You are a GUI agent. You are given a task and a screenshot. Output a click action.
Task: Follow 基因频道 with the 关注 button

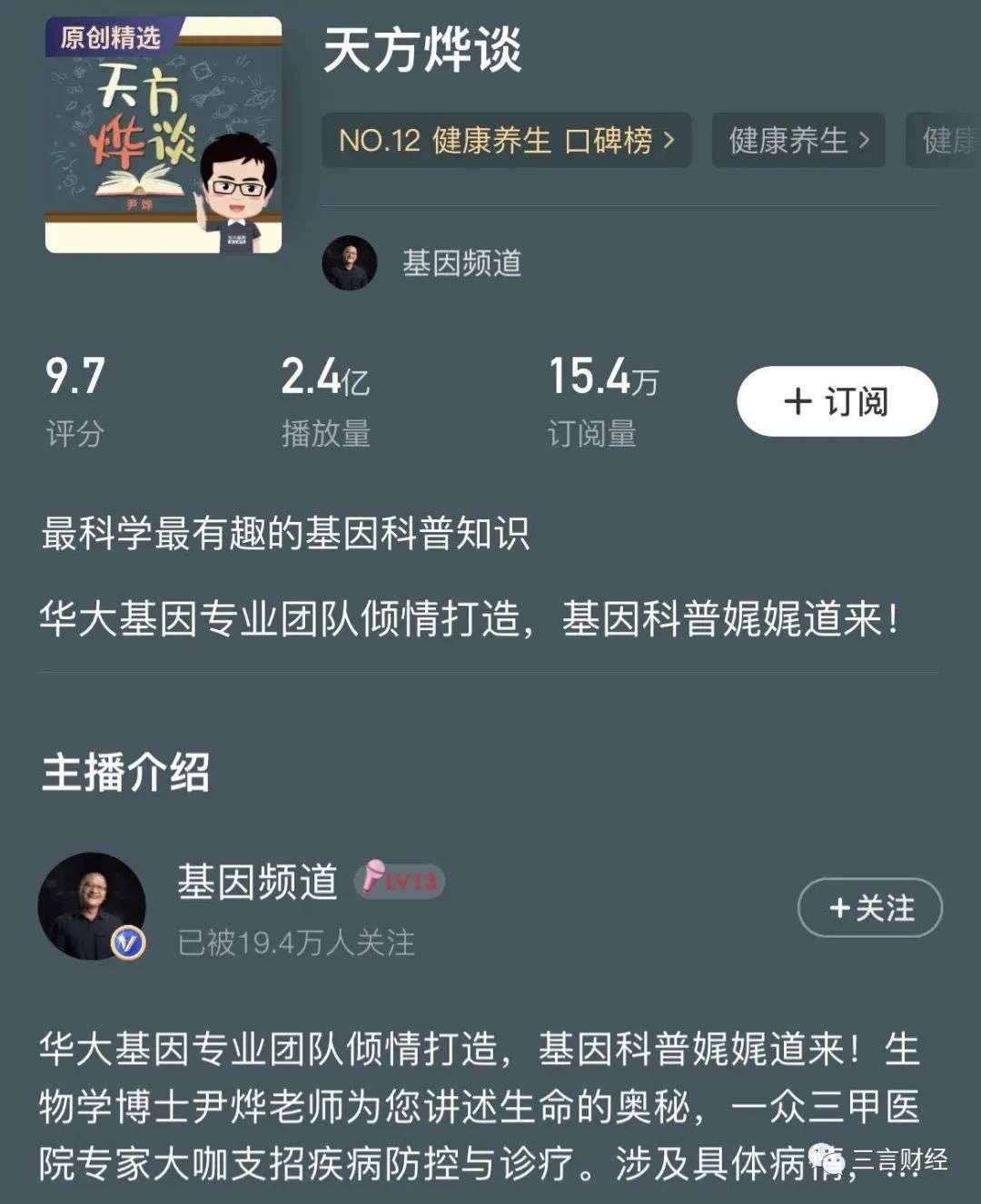tap(869, 907)
